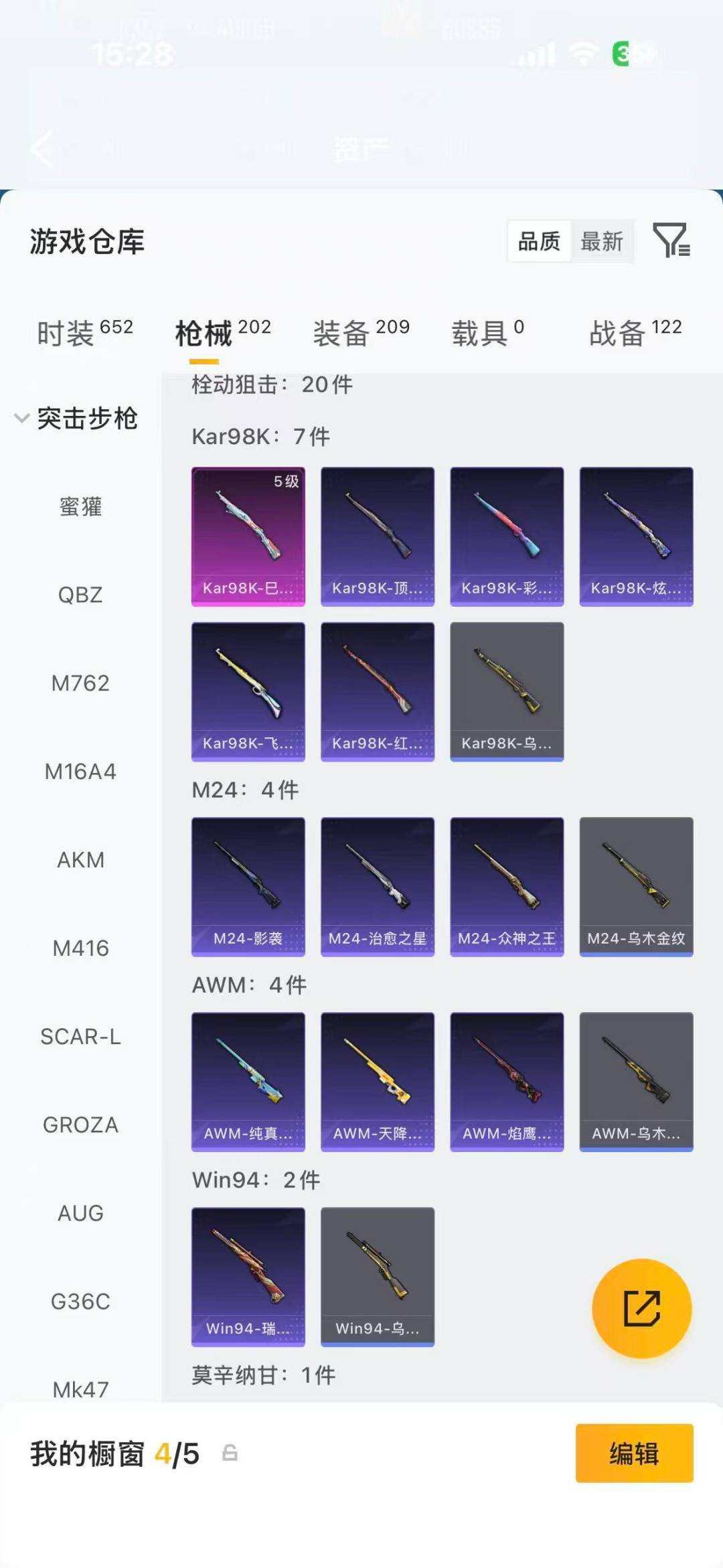Open the GROZA weapon category
Image resolution: width=723 pixels, height=1568 pixels.
[x=80, y=1125]
